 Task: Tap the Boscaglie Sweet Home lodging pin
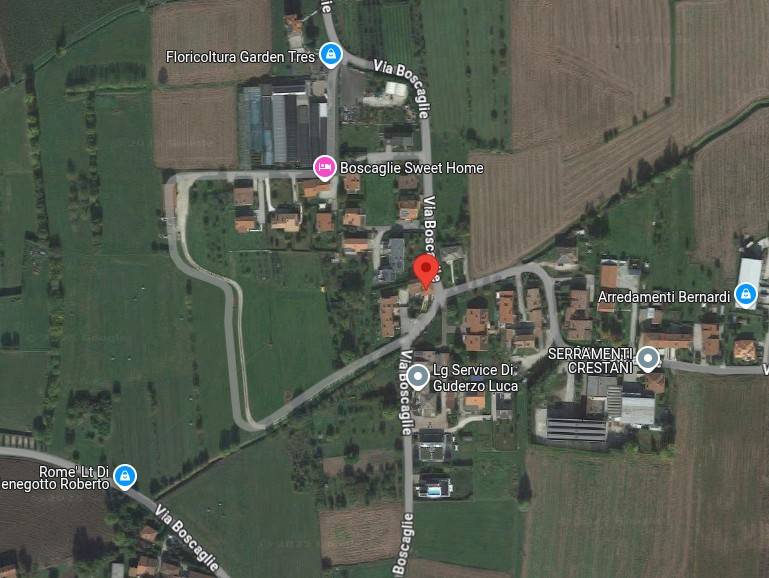tap(324, 167)
